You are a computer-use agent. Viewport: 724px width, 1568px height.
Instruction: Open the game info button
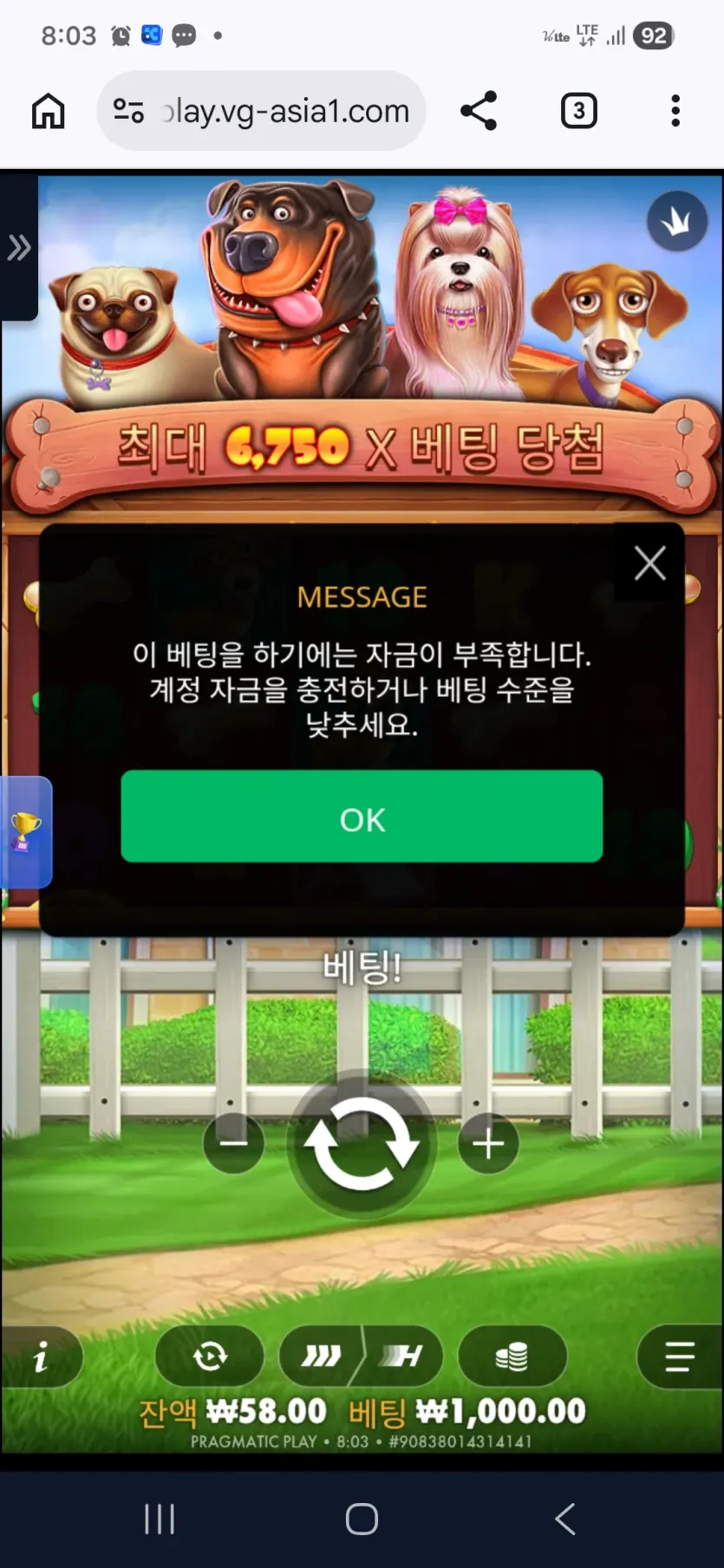click(x=41, y=1357)
